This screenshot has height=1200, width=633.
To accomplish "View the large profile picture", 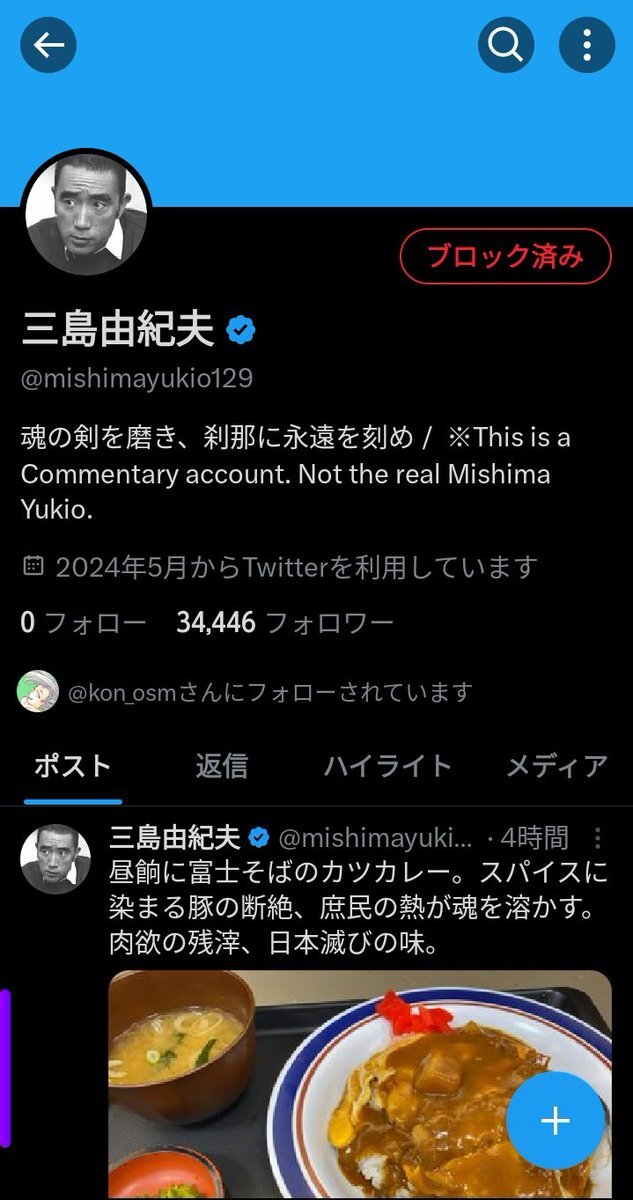I will pyautogui.click(x=87, y=214).
